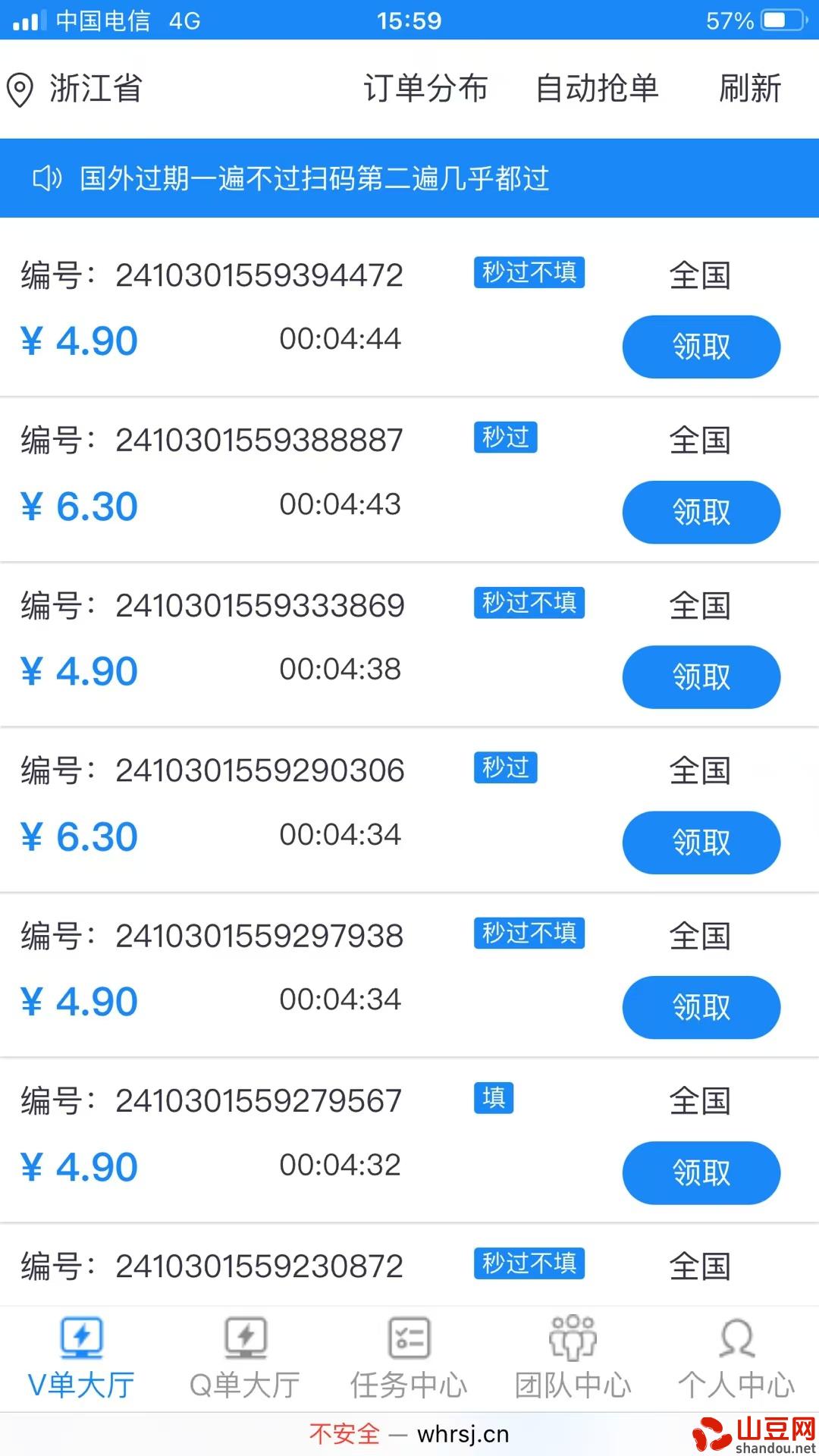Claim order 2410301559394472 with 领取
819x1456 pixels.
point(701,347)
